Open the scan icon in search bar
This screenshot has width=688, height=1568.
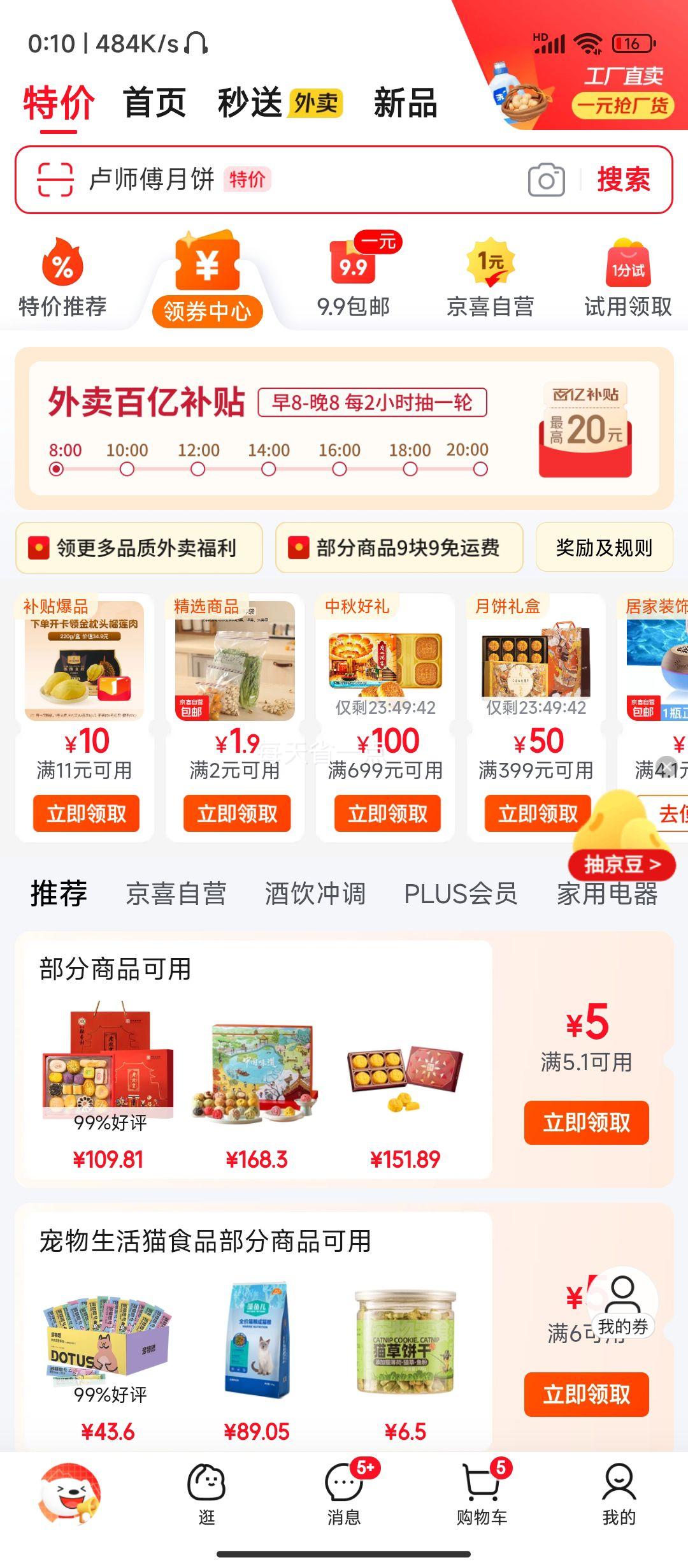coord(55,179)
